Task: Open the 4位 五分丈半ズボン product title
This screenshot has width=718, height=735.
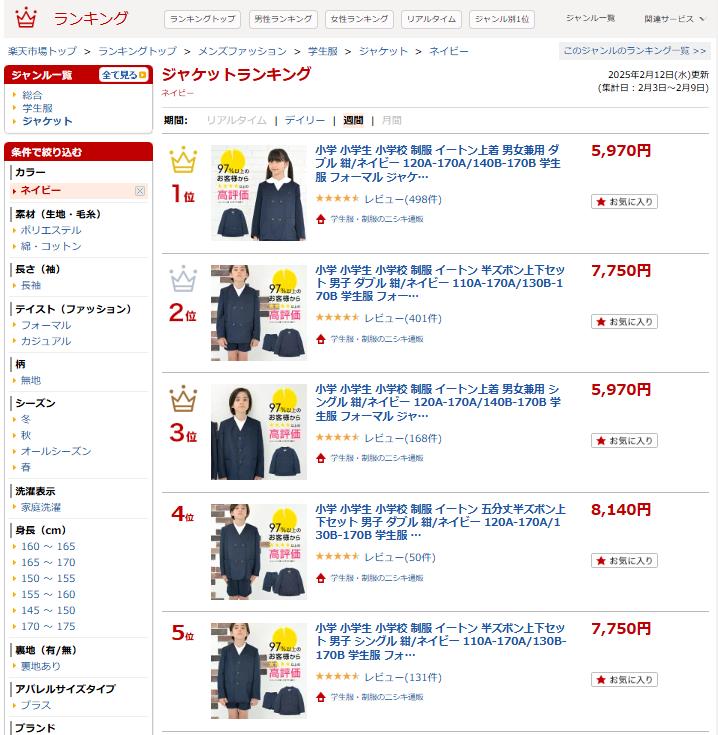Action: pyautogui.click(x=440, y=522)
